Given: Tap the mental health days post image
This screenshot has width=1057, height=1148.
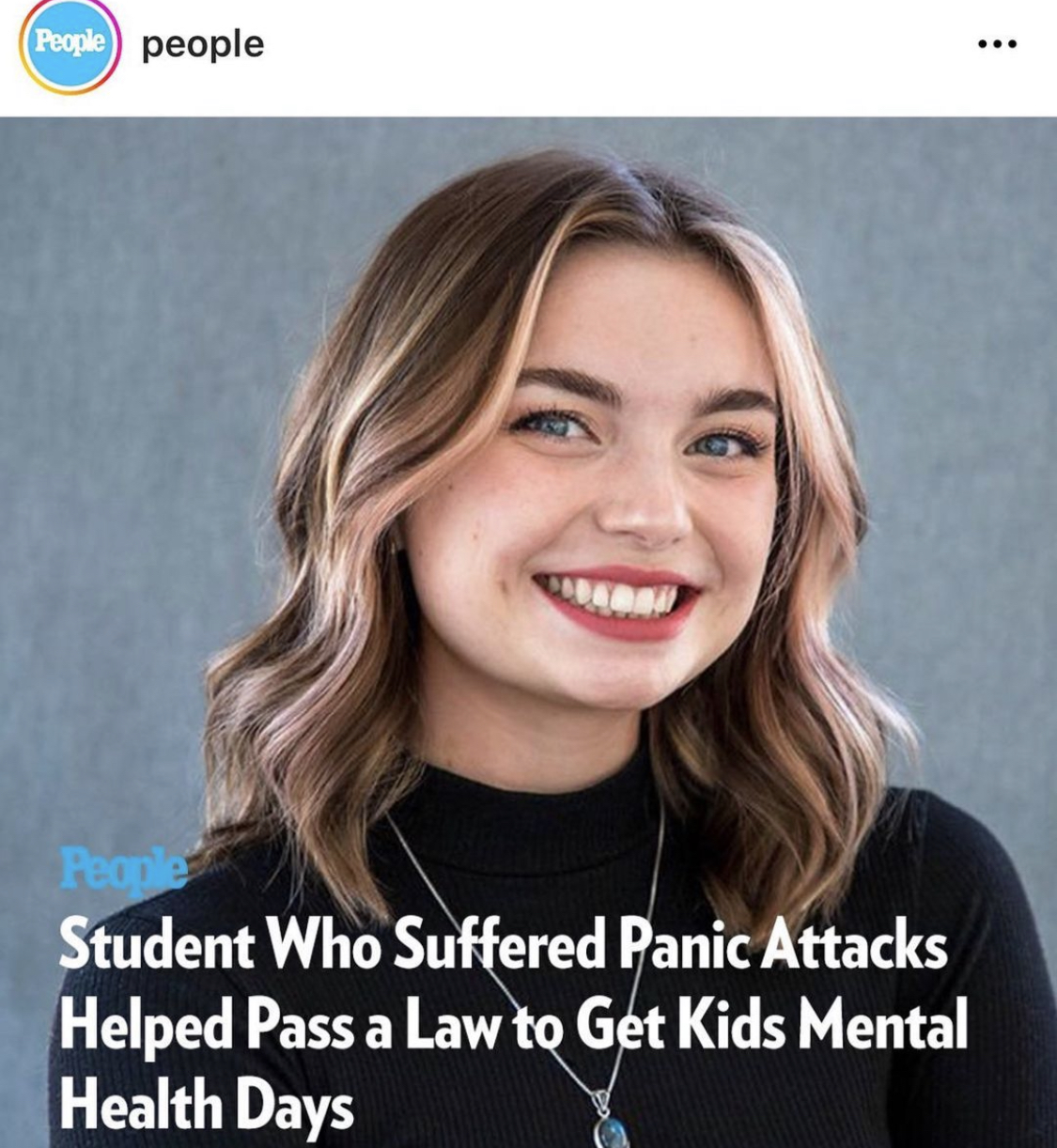Looking at the screenshot, I should click(528, 564).
